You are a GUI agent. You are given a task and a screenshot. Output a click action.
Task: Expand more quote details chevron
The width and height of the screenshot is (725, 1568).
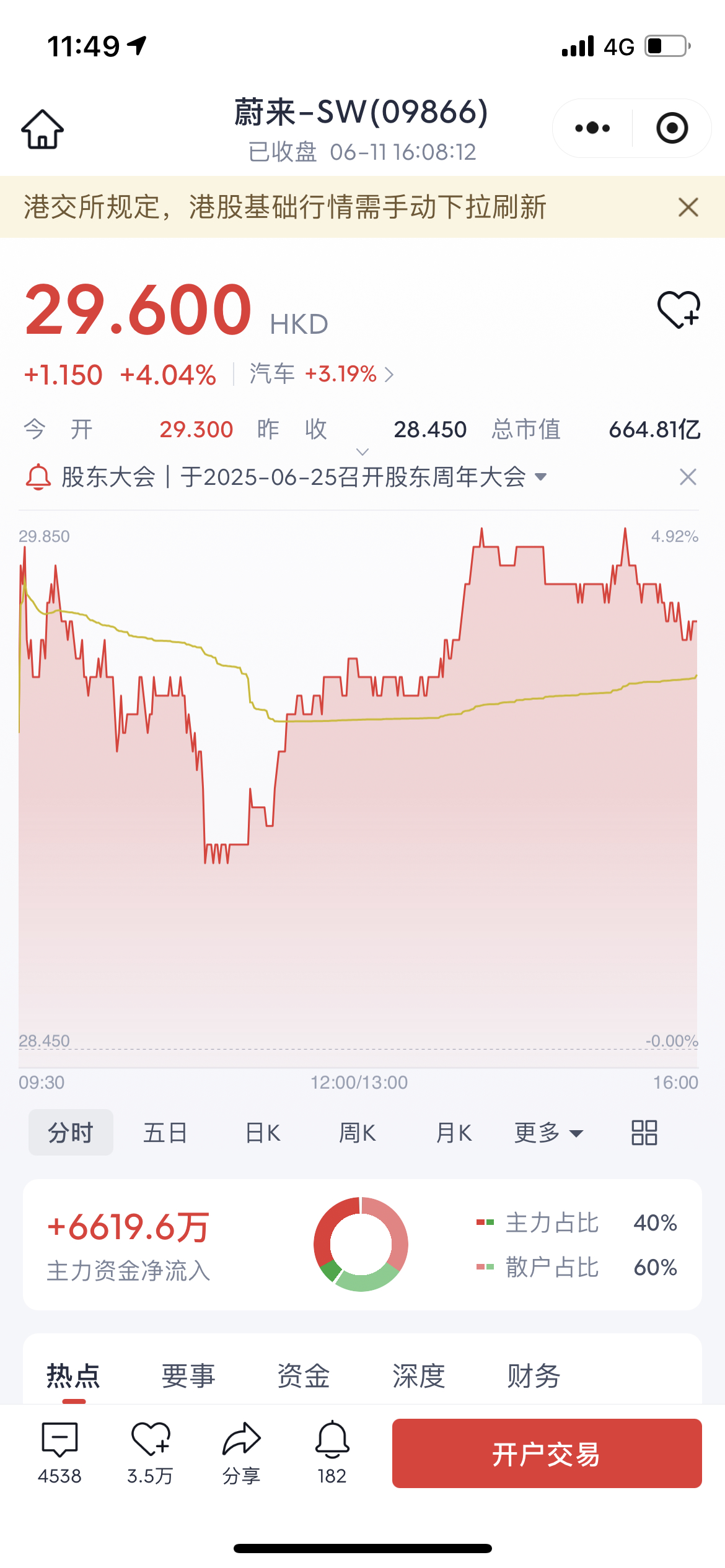coord(362,452)
